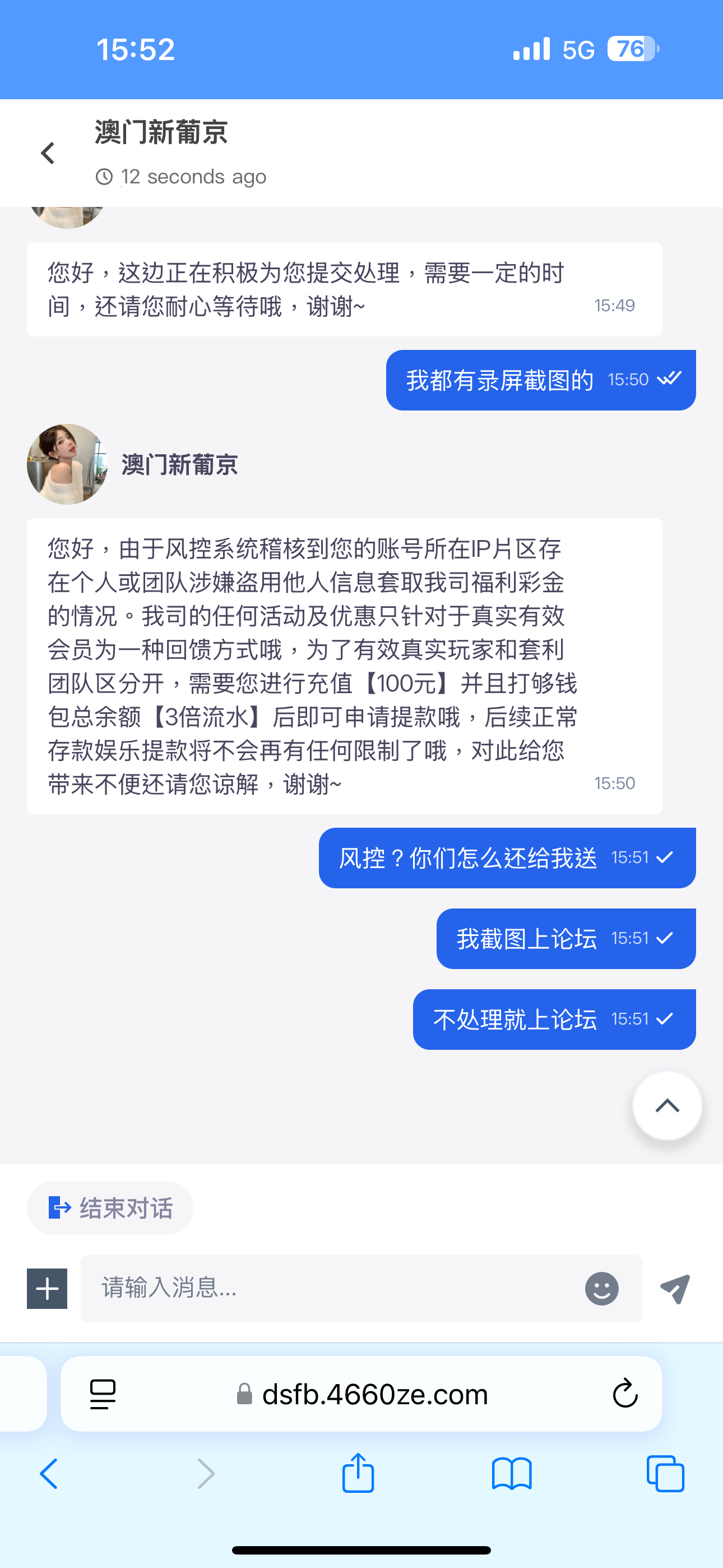
Task: Show all open Safari tabs
Action: tap(665, 1474)
